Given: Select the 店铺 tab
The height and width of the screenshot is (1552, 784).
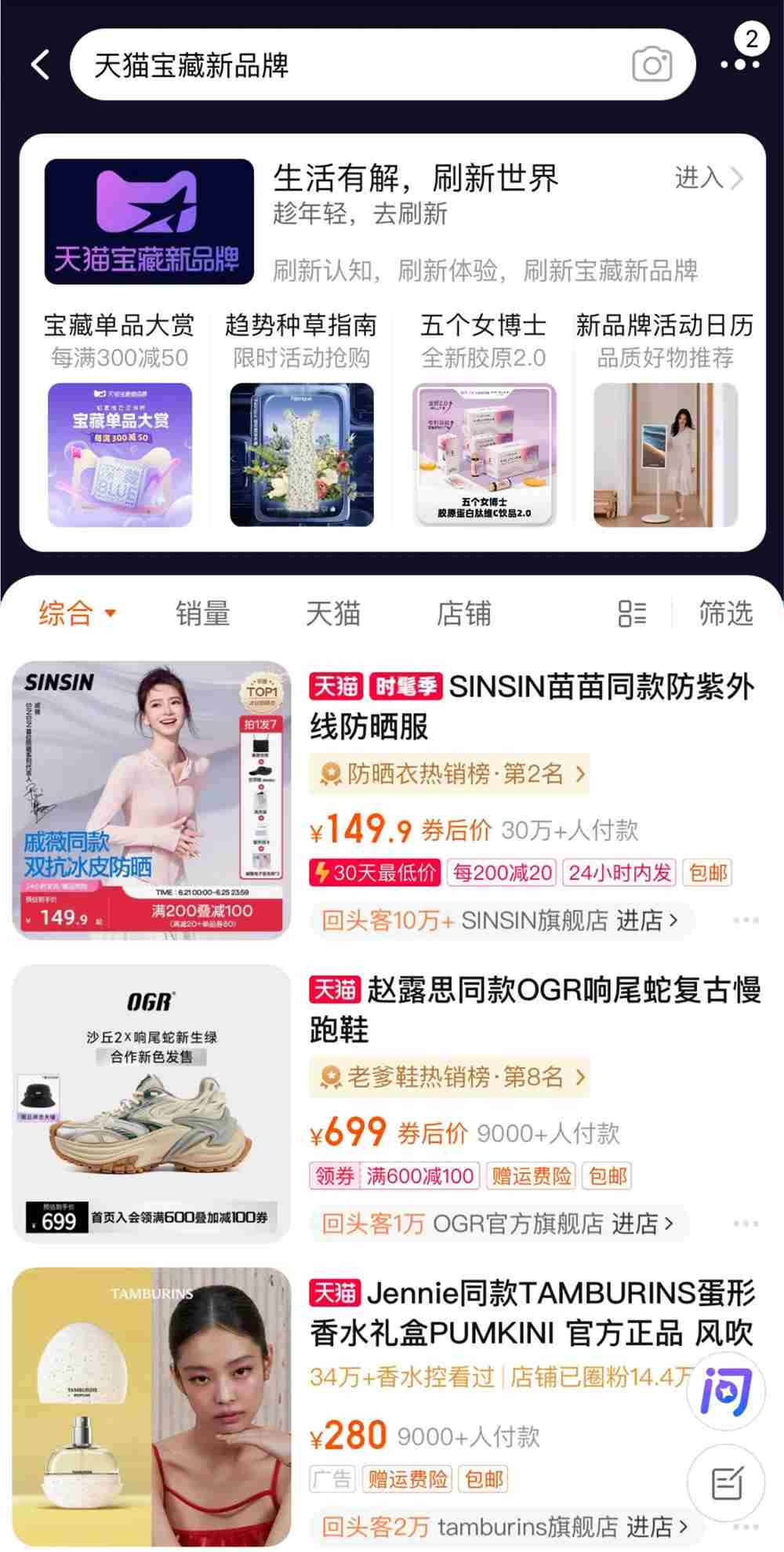Looking at the screenshot, I should pyautogui.click(x=466, y=614).
